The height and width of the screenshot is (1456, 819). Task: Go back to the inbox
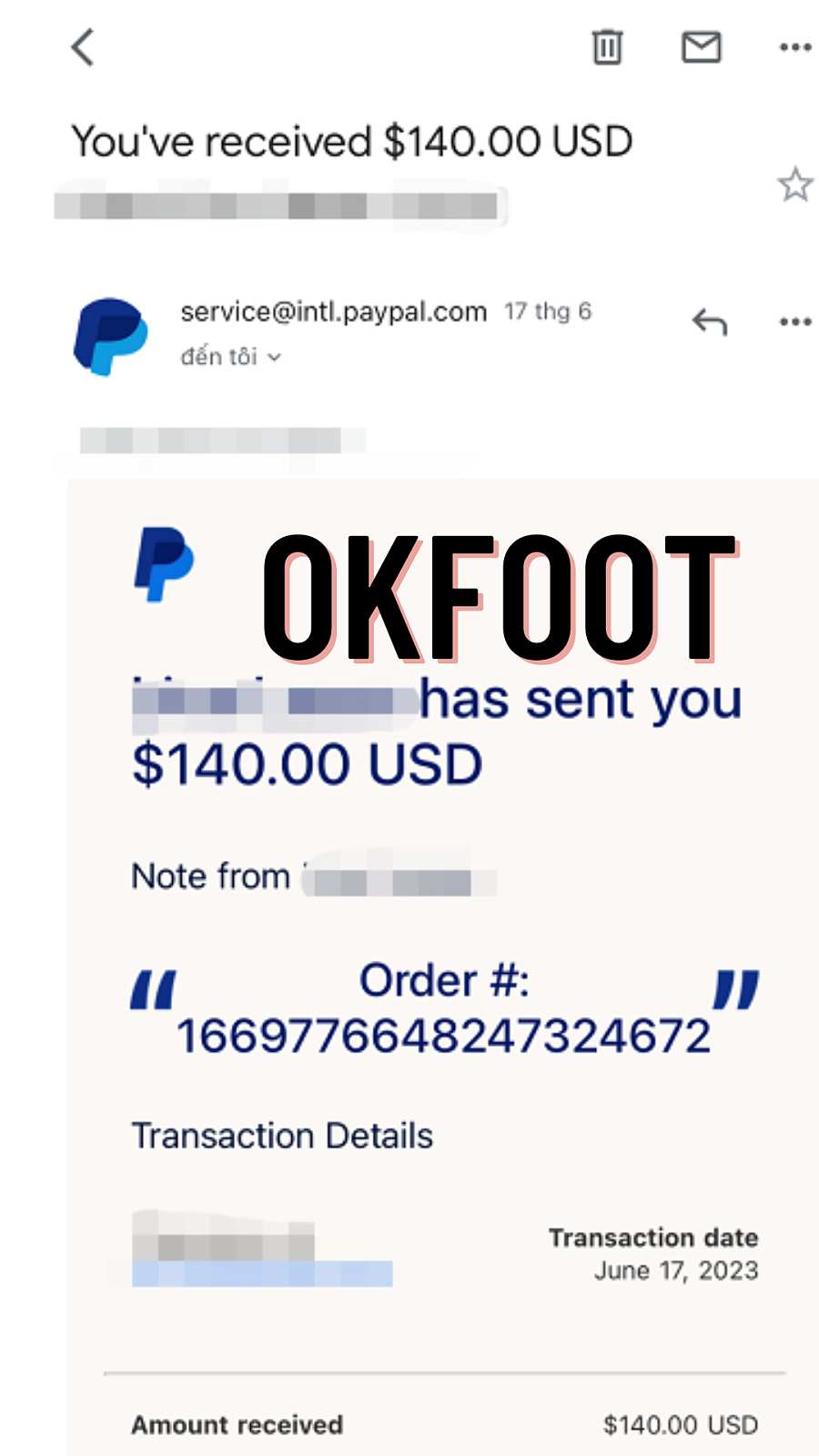83,47
